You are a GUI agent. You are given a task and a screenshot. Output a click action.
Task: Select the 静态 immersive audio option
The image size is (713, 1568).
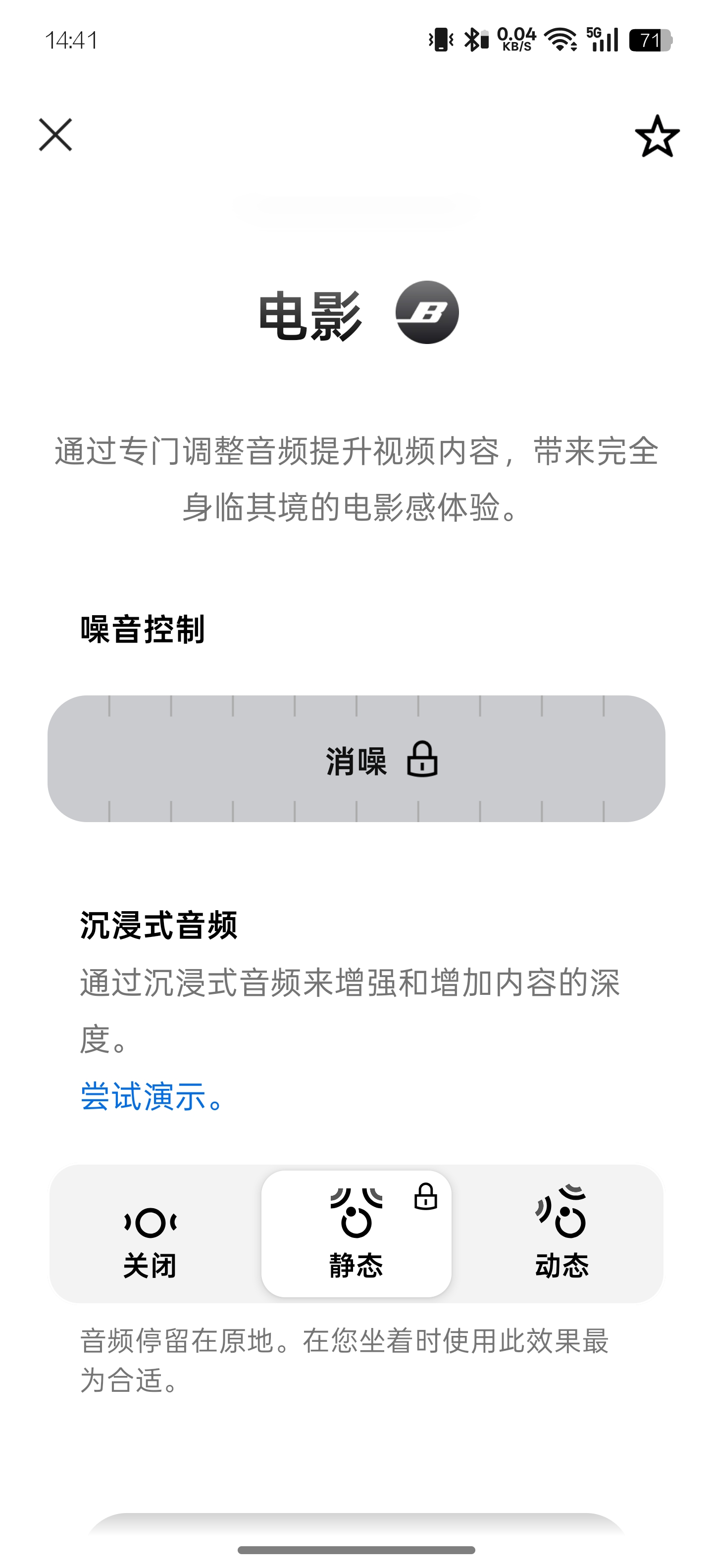(356, 1233)
